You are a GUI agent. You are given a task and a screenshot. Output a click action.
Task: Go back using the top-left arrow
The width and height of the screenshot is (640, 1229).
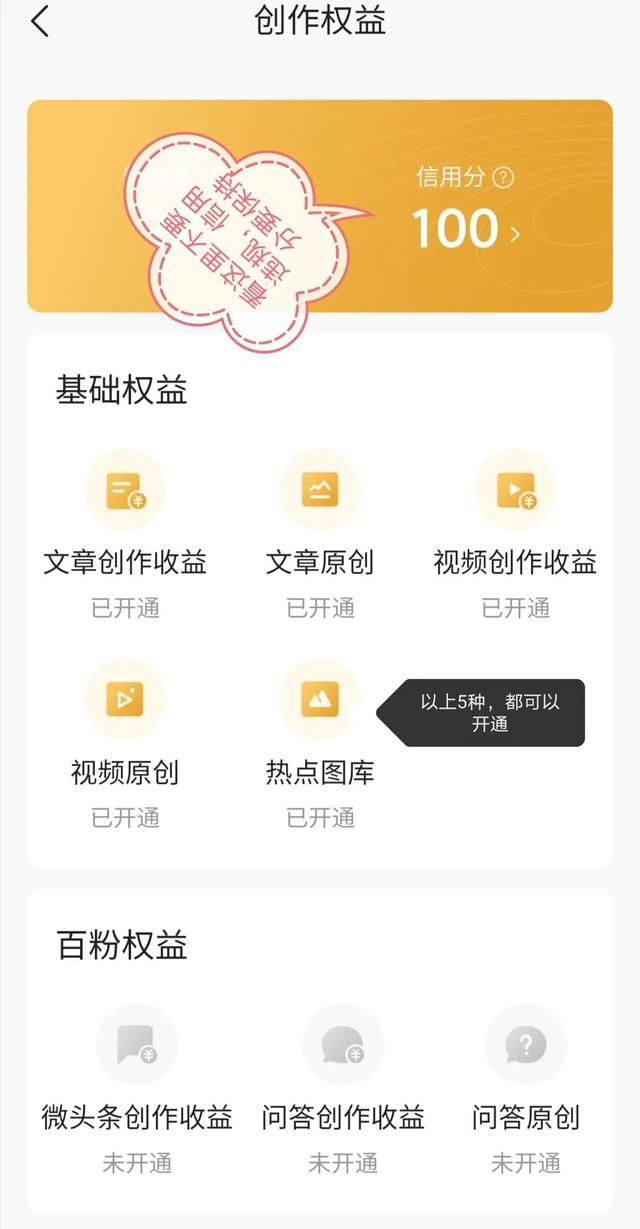point(40,22)
